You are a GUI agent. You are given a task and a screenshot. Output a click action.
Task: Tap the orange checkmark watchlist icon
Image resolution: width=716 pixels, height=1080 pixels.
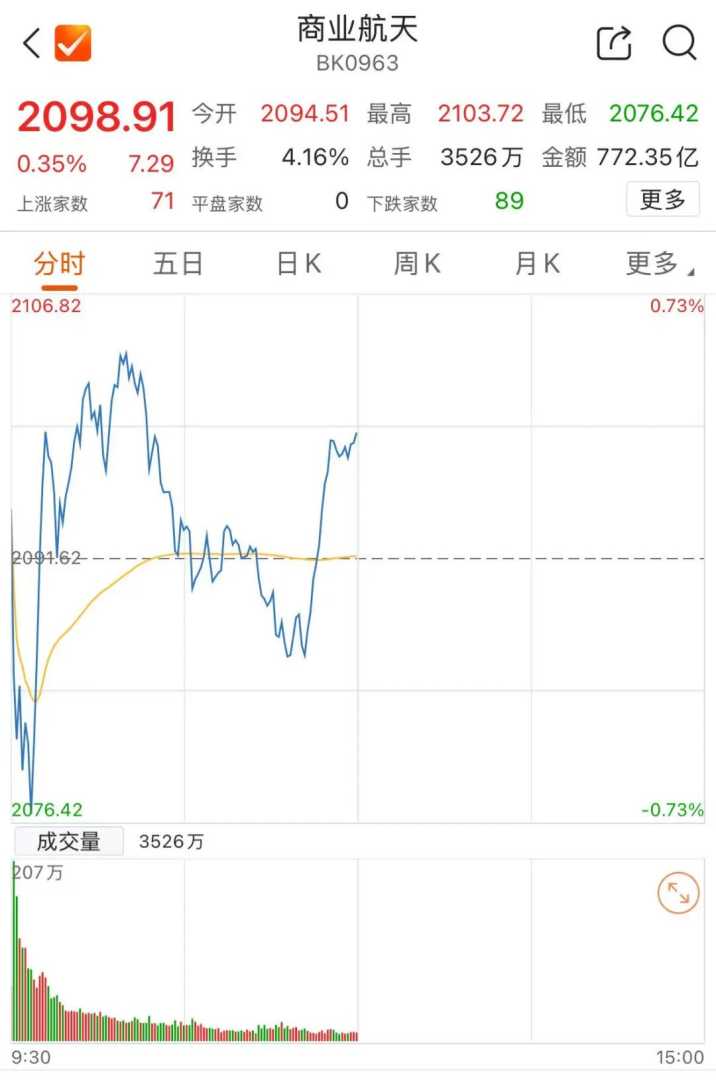(72, 44)
